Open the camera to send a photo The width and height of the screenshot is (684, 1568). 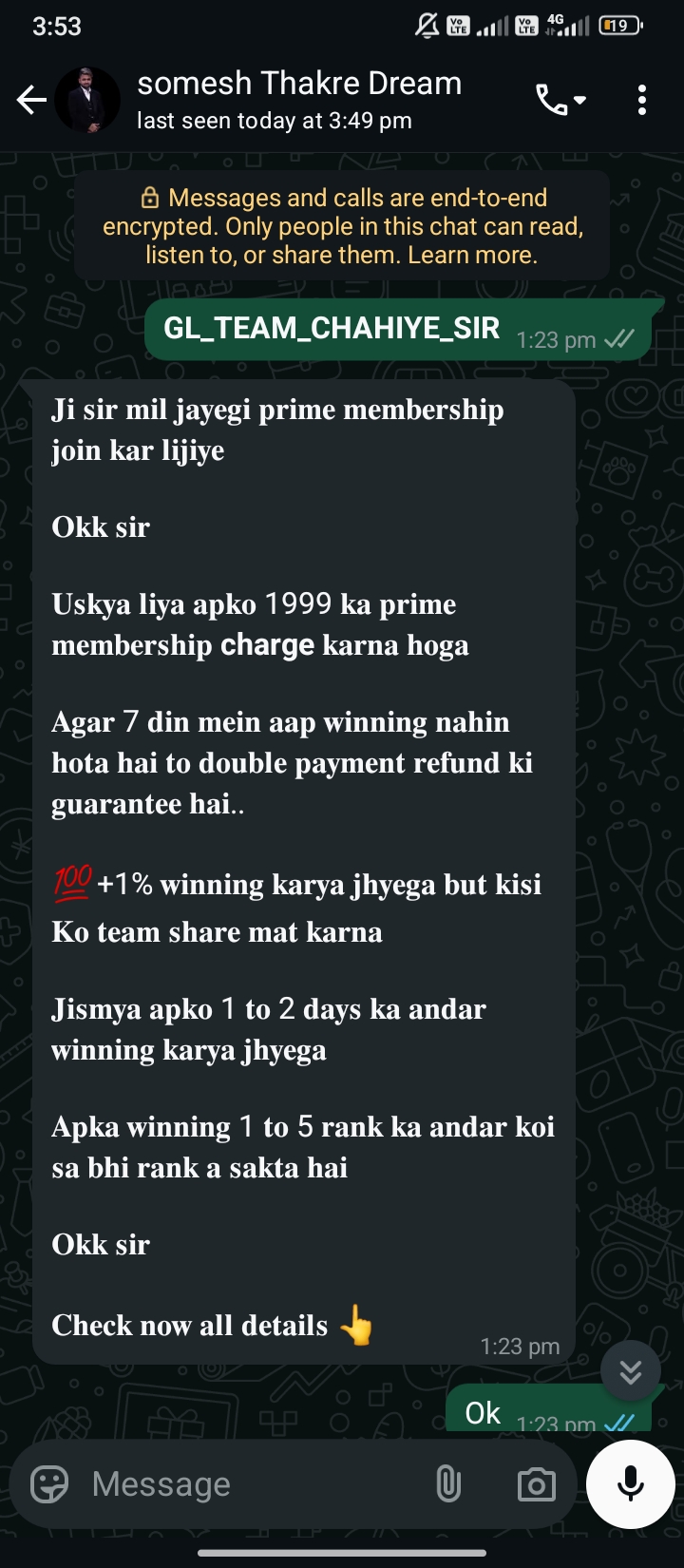point(536,1484)
